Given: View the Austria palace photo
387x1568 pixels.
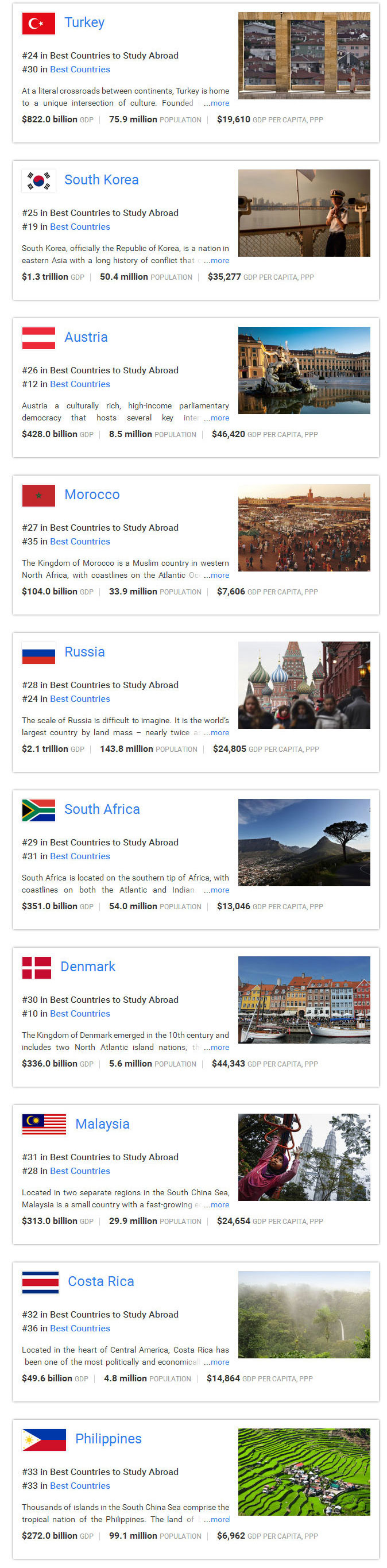Looking at the screenshot, I should (304, 370).
